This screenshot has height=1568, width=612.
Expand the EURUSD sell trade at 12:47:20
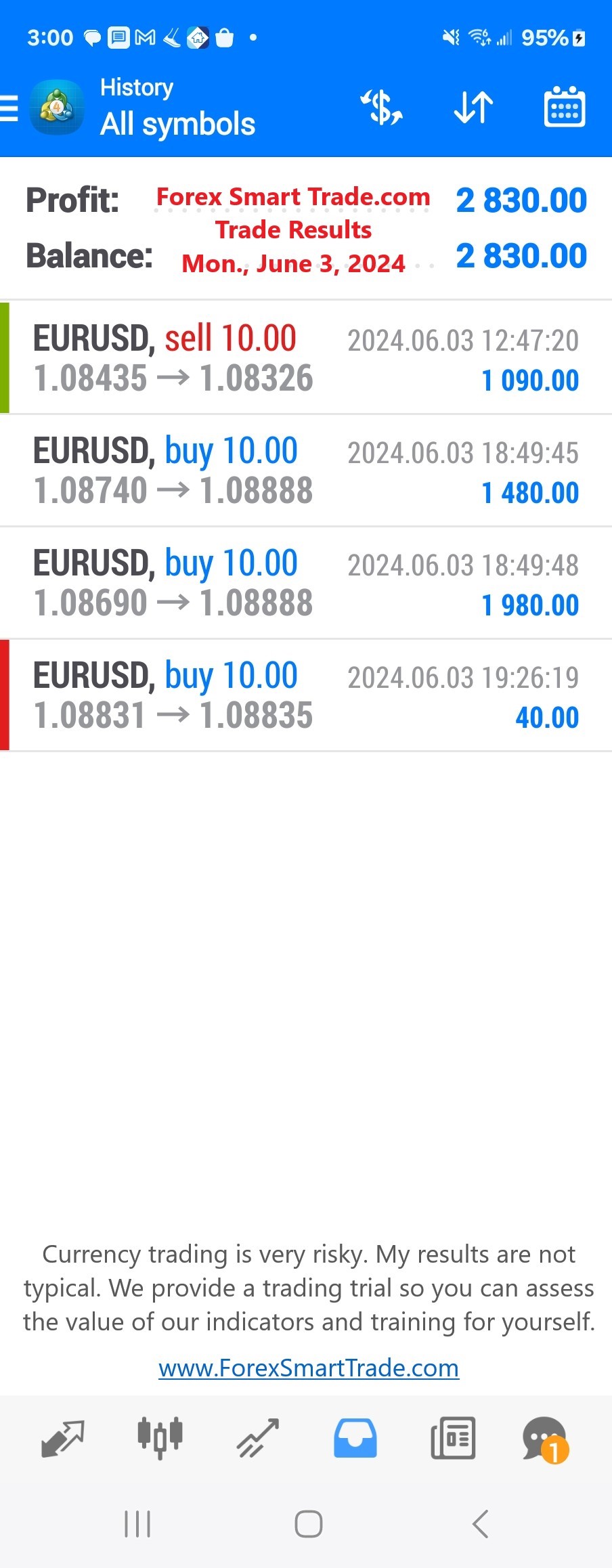coord(306,357)
